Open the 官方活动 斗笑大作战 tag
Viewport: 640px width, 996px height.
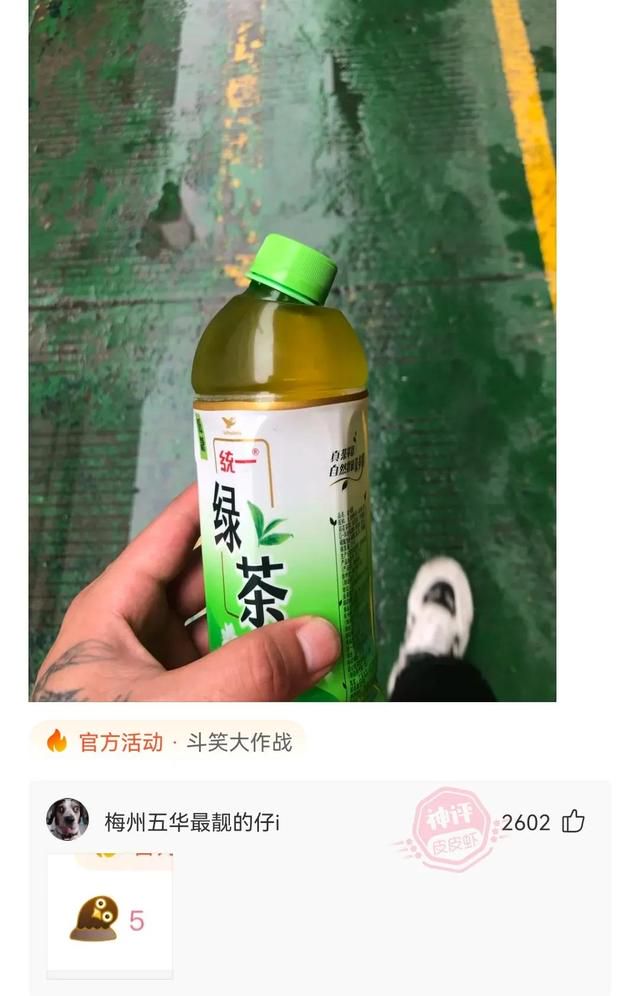[168, 742]
